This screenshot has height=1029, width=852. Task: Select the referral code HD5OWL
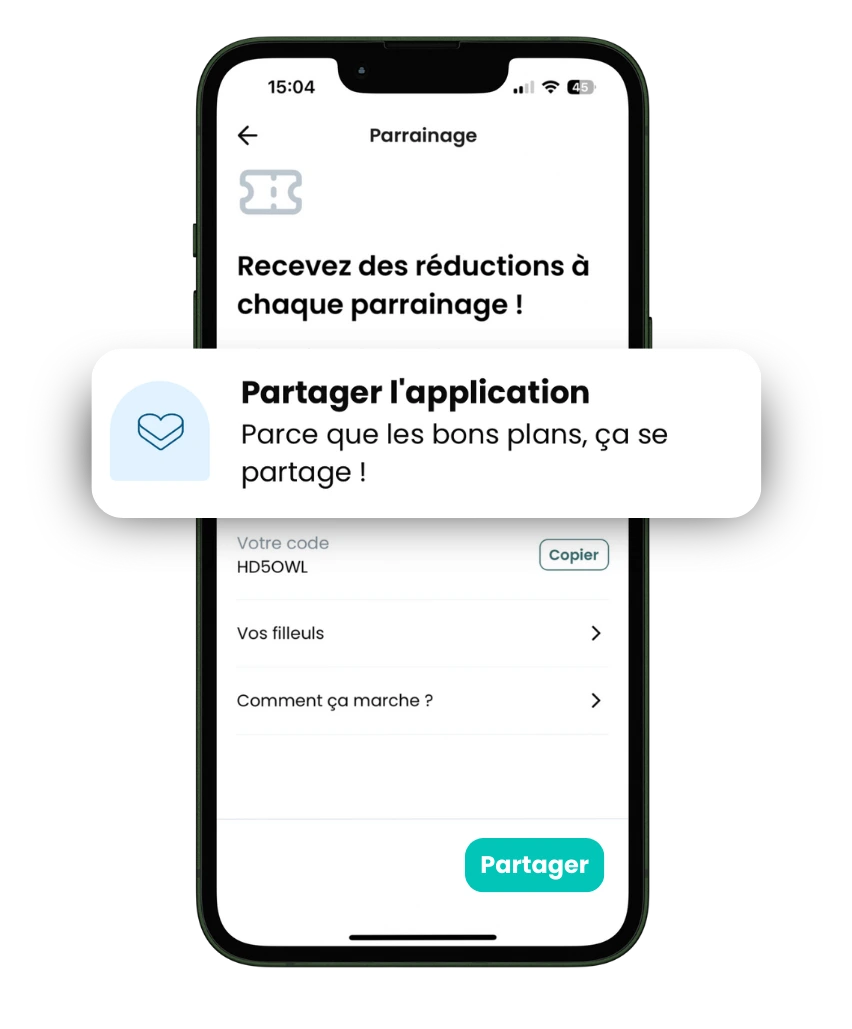(272, 566)
